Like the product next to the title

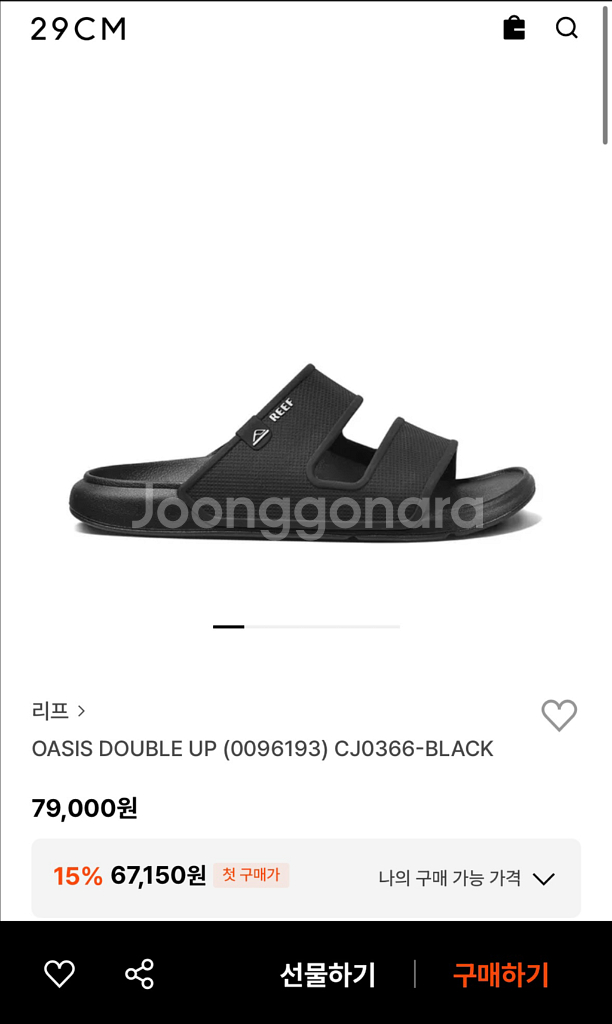click(x=559, y=715)
